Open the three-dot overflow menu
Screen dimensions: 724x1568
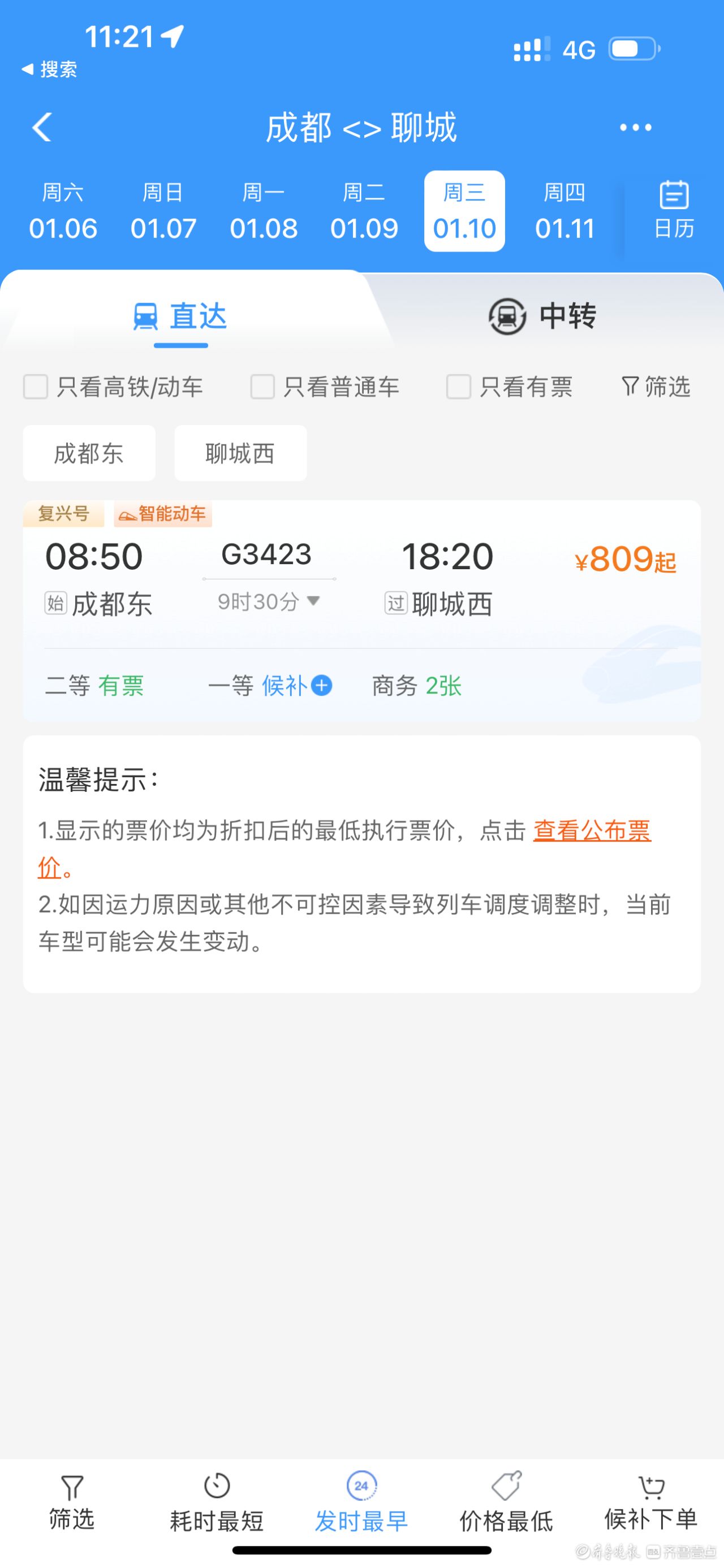click(635, 127)
